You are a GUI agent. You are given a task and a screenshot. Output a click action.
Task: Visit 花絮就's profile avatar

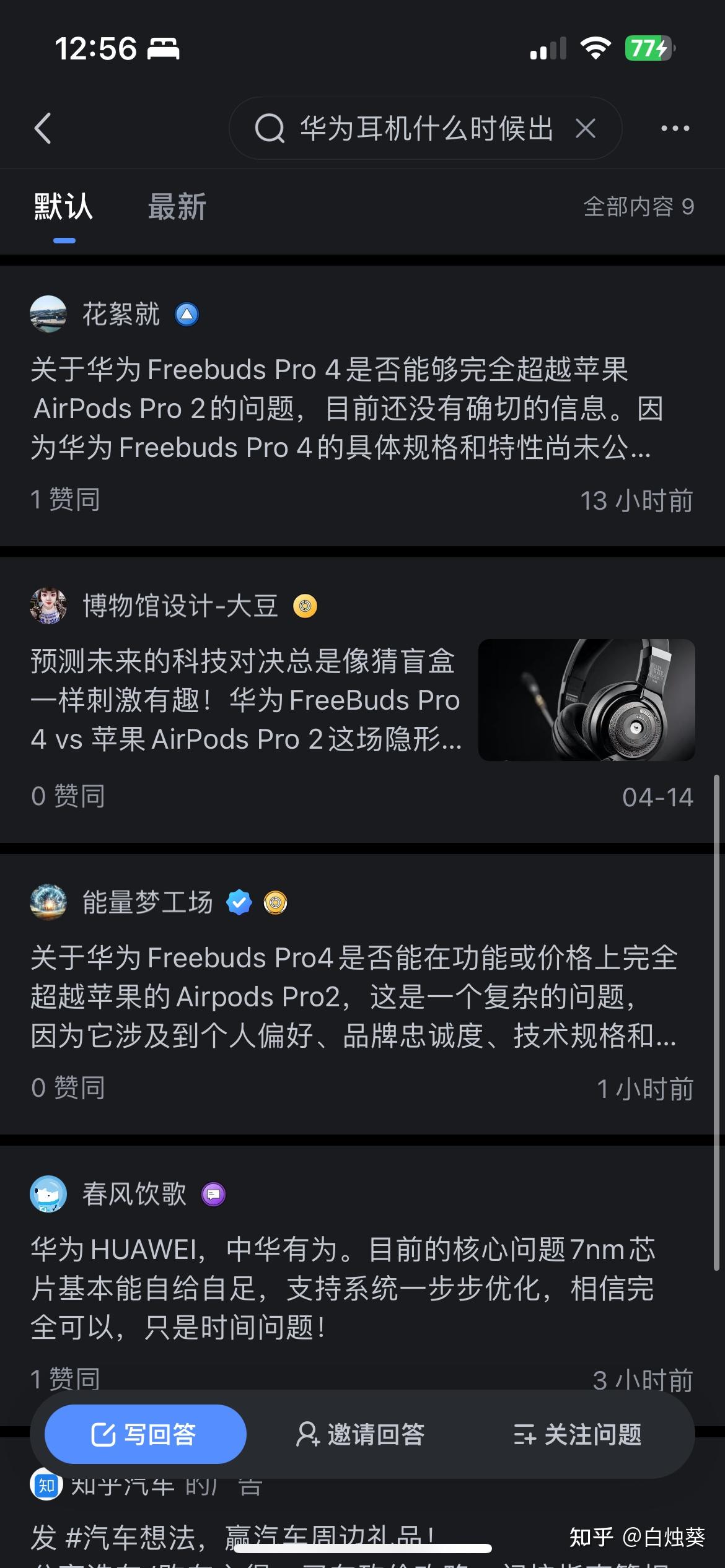click(48, 314)
